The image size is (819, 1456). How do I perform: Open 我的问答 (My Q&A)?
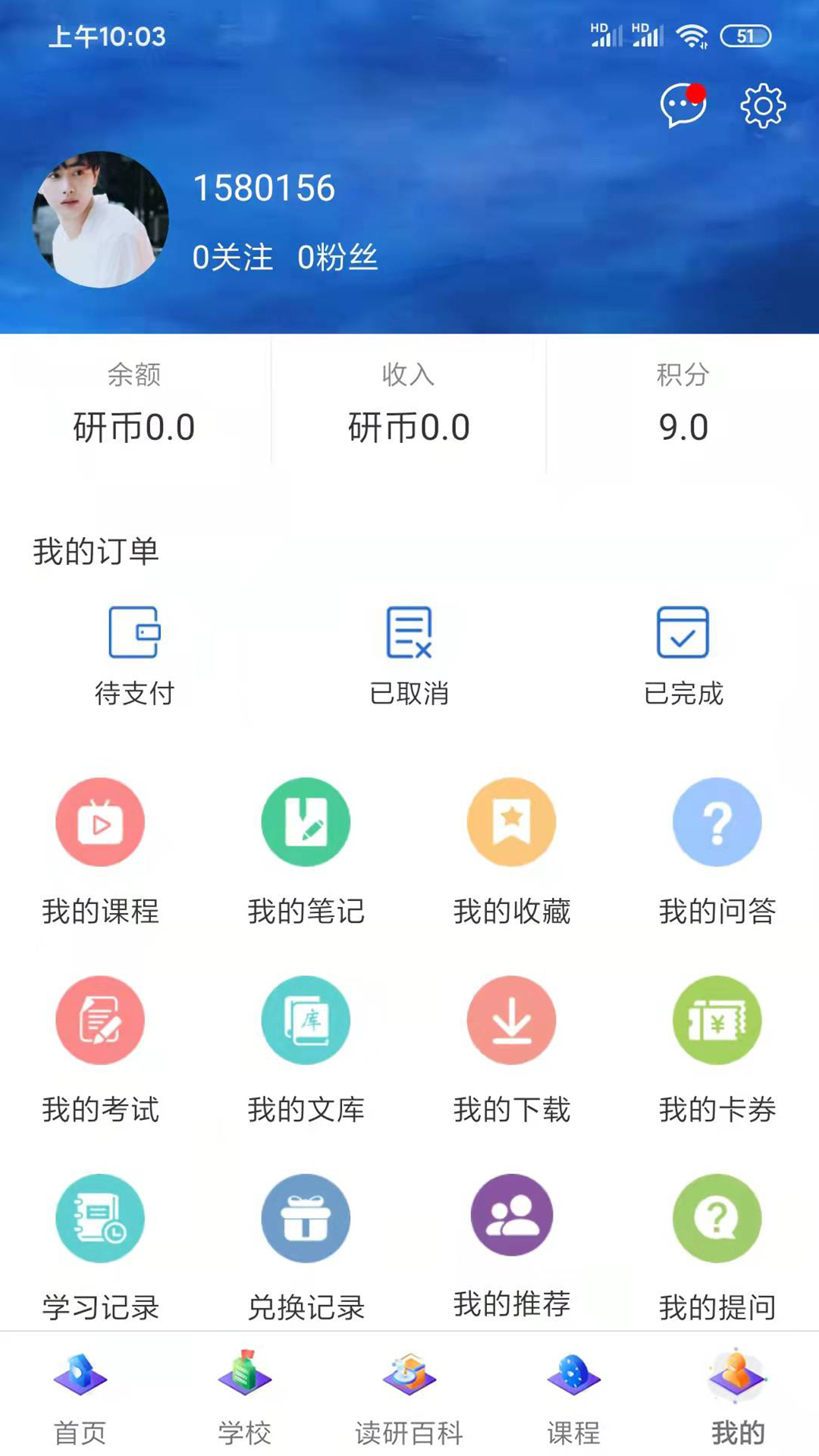(717, 849)
